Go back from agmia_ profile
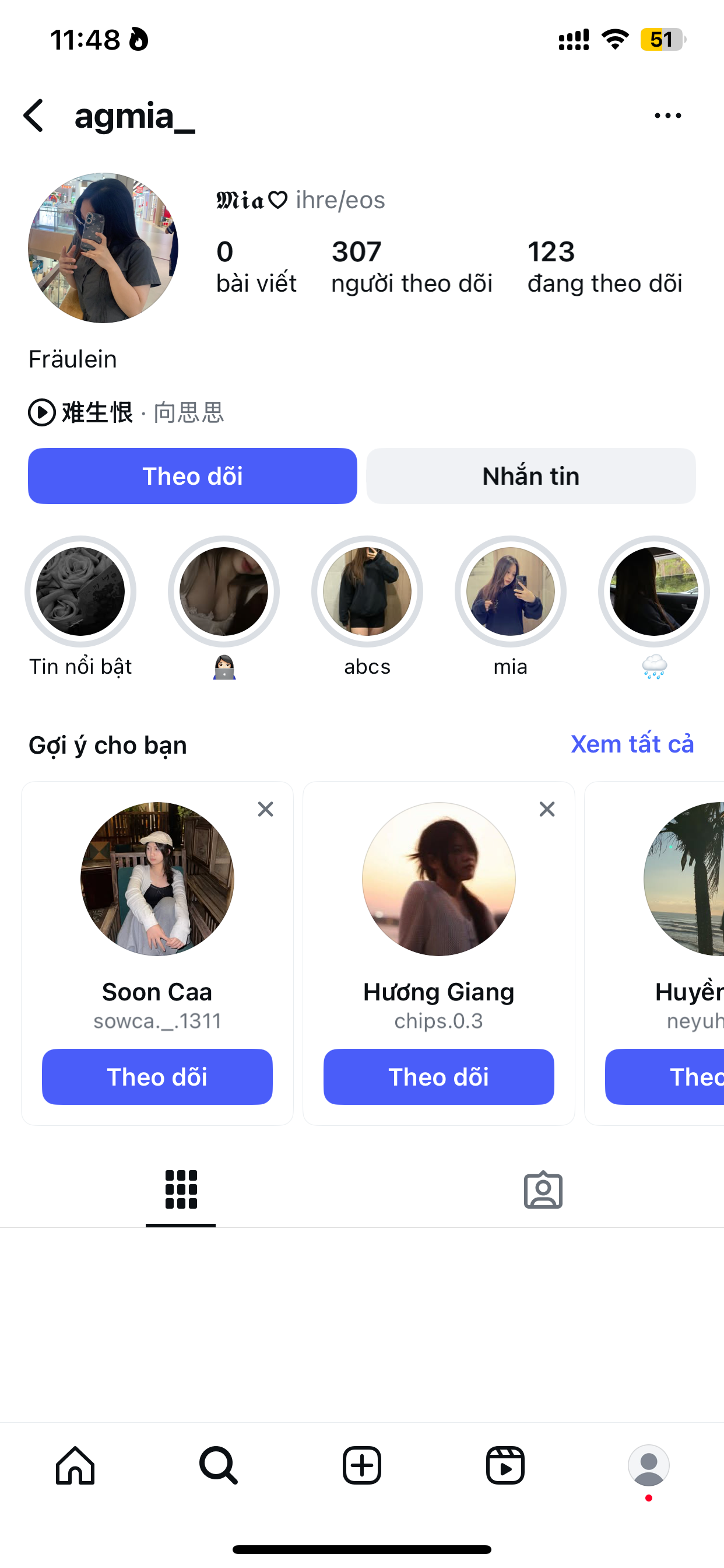Viewport: 724px width, 1568px height. click(x=33, y=116)
